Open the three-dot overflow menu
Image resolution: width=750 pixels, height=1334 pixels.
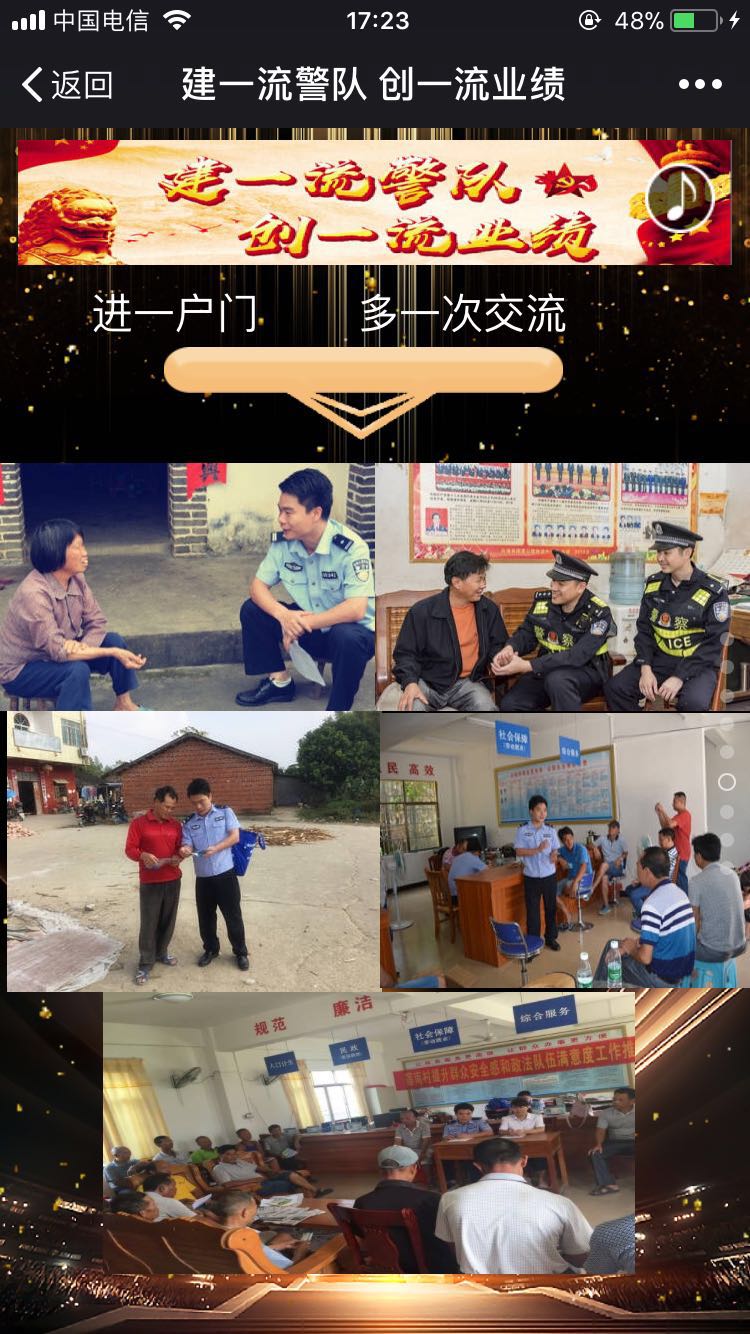tap(699, 85)
